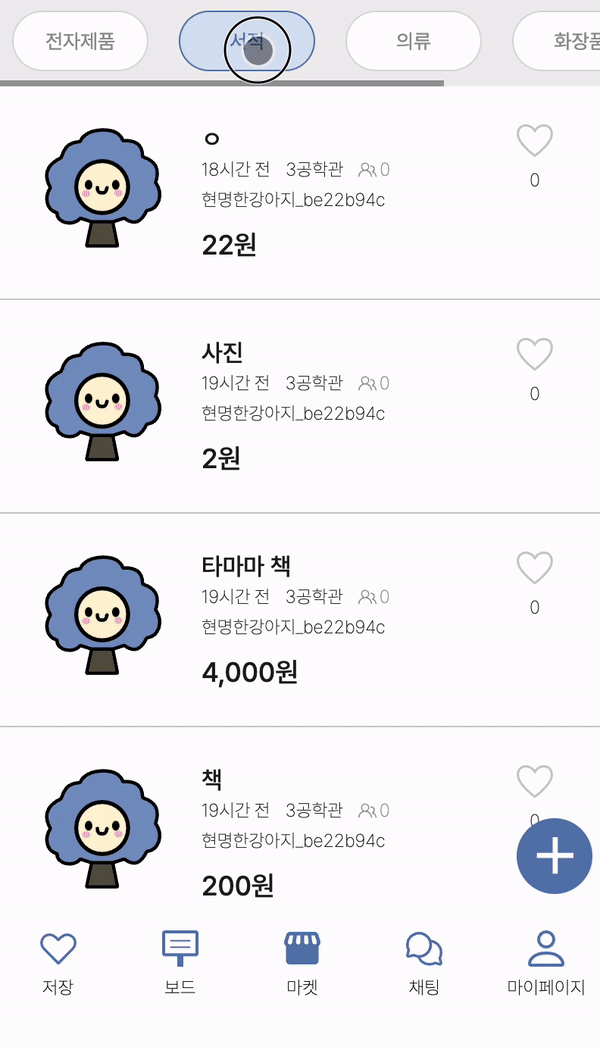Open the 책 listing priced 200원
This screenshot has width=600, height=1047.
tap(300, 825)
